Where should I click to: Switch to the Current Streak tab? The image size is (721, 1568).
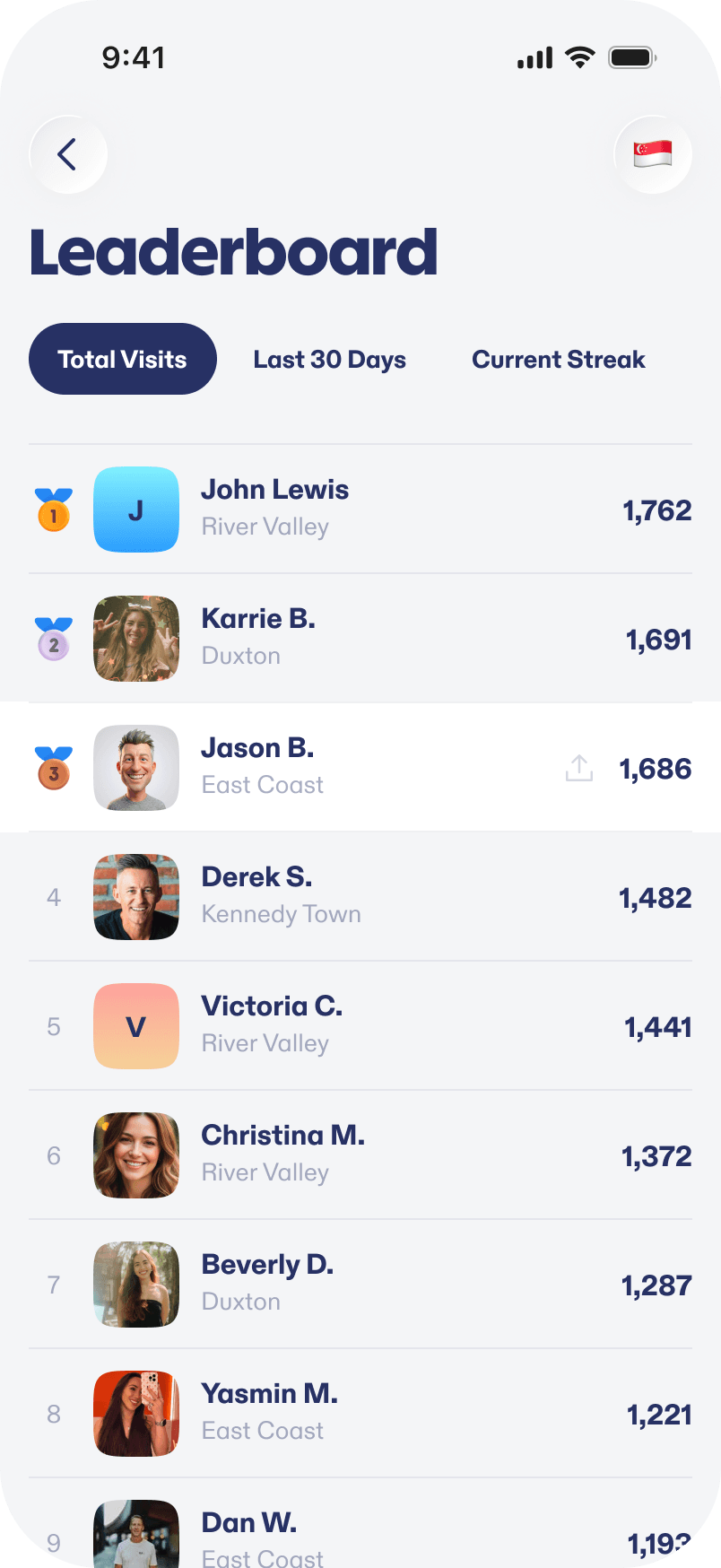click(x=558, y=359)
